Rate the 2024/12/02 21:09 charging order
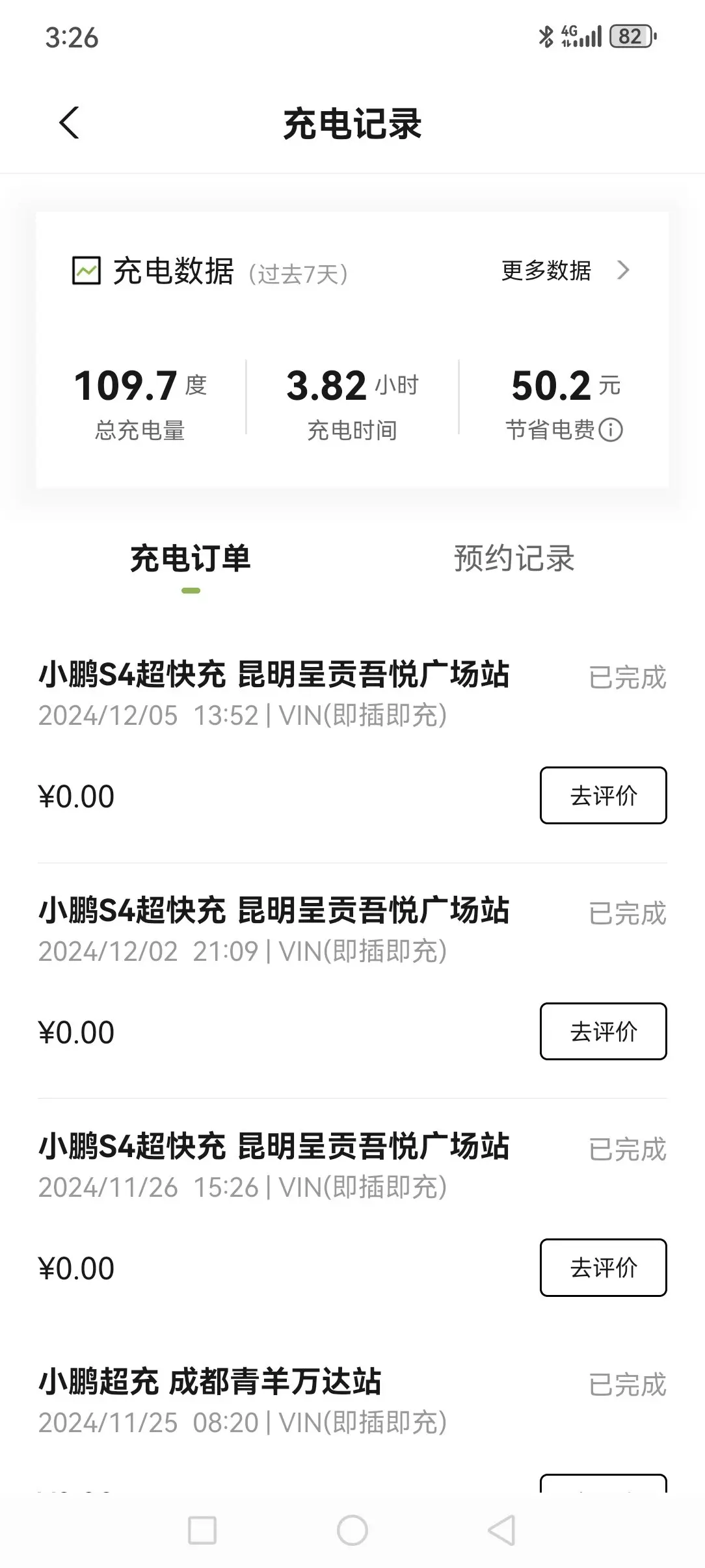705x1568 pixels. pyautogui.click(x=603, y=1032)
